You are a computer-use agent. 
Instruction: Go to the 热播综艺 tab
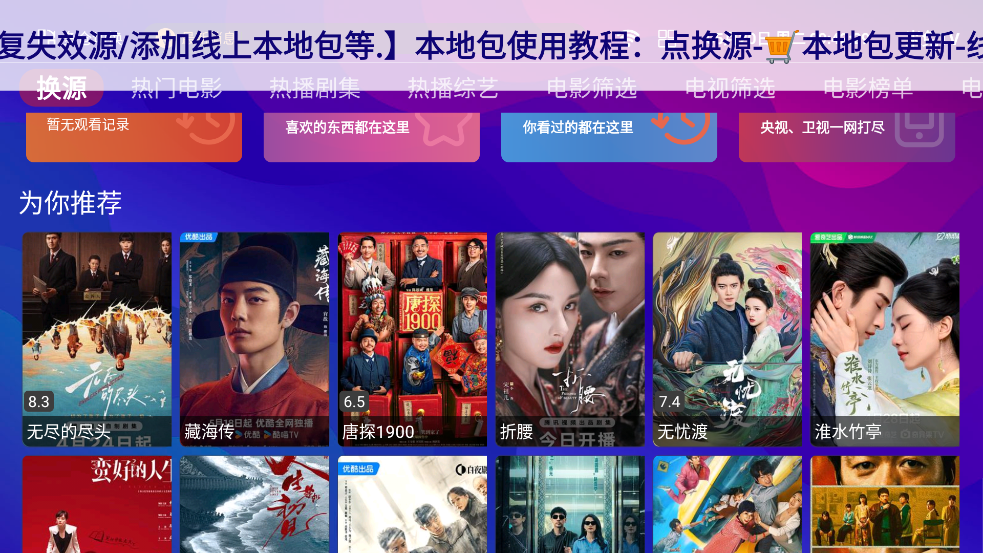[453, 89]
